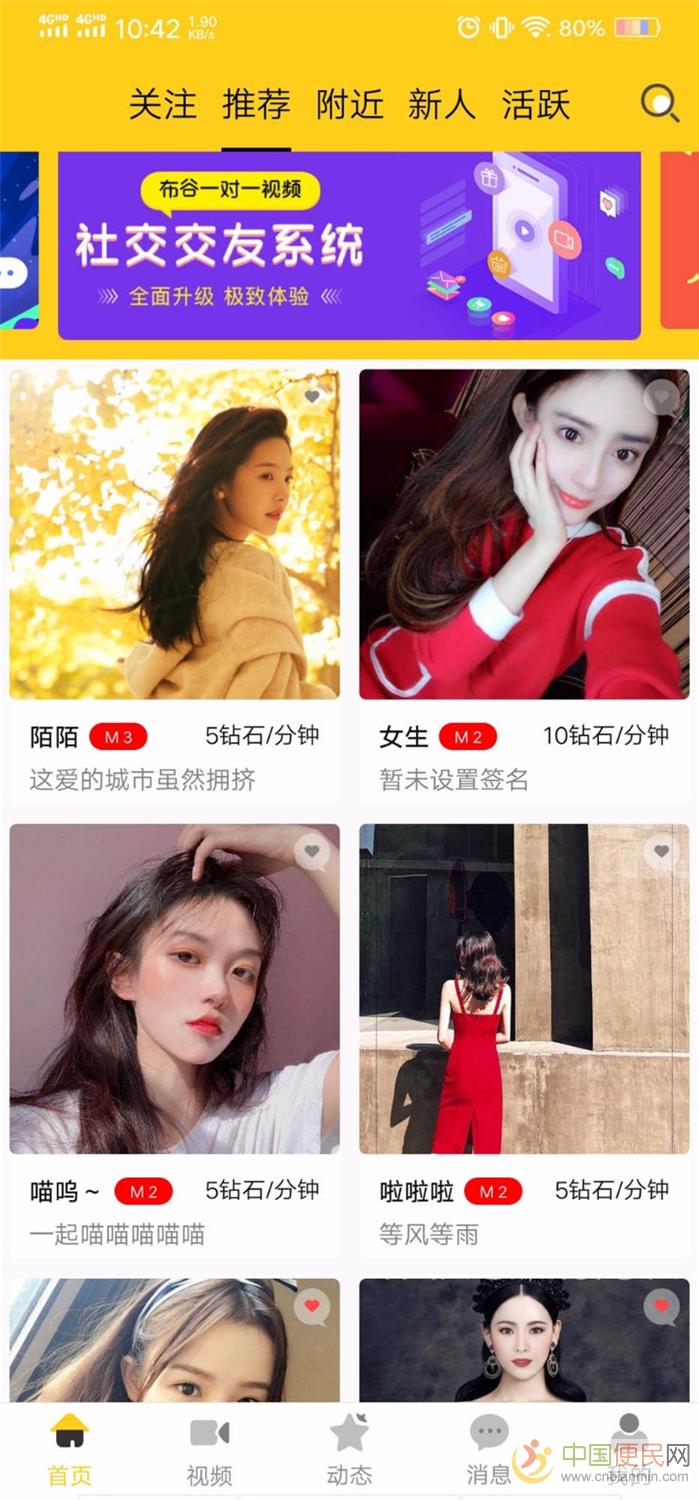Open the 活跃 tab
The height and width of the screenshot is (1500, 699).
pyautogui.click(x=535, y=104)
